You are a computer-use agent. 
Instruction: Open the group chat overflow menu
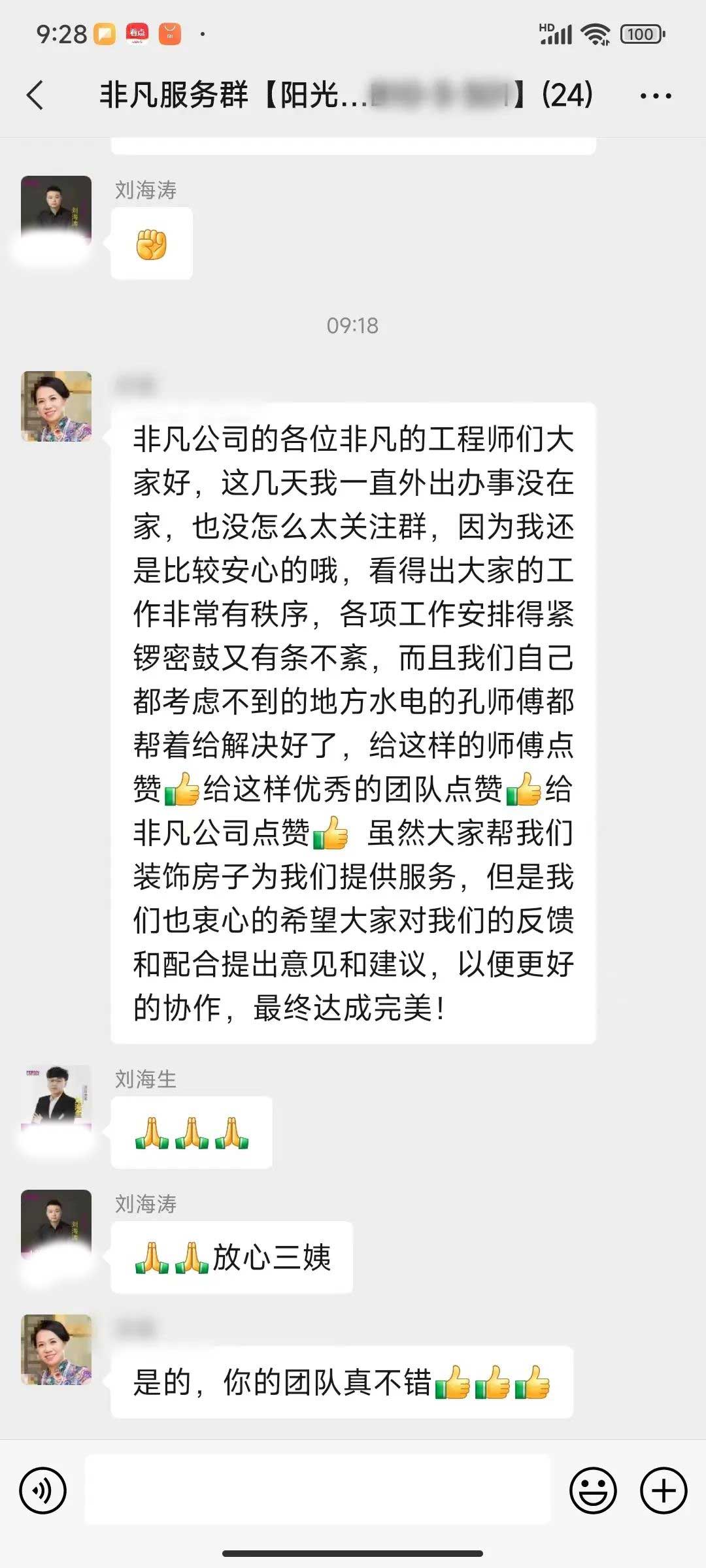(x=655, y=96)
